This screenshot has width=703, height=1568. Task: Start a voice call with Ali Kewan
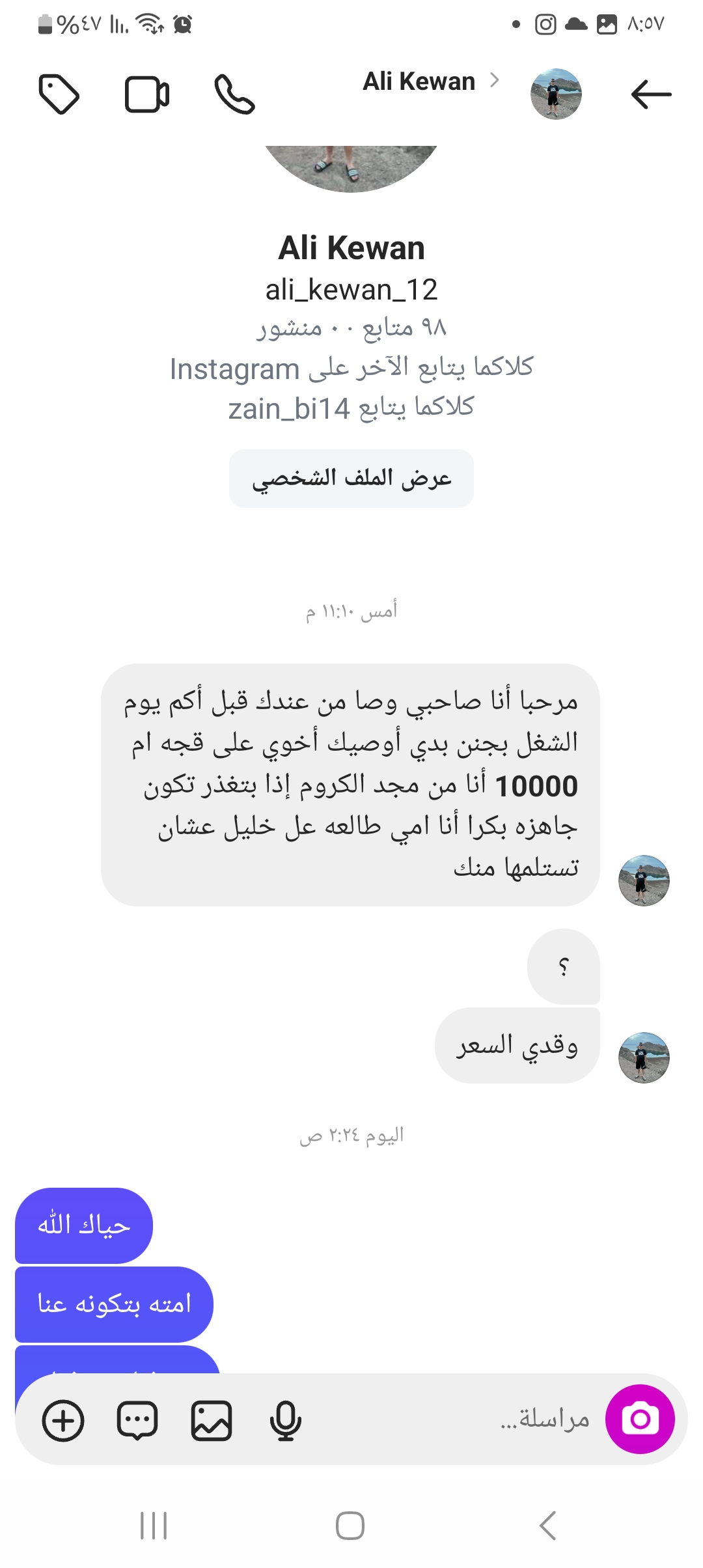[234, 94]
